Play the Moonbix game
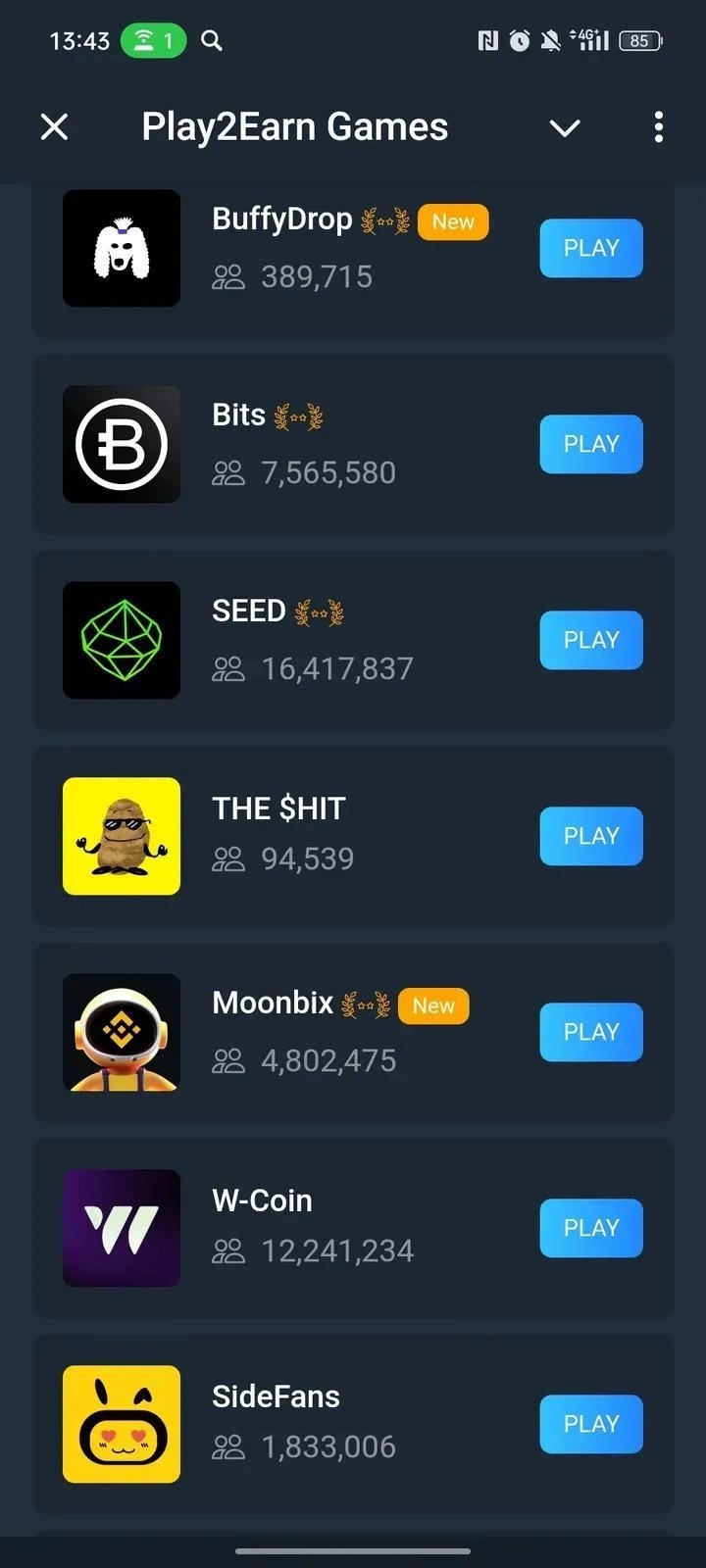 tap(591, 1032)
